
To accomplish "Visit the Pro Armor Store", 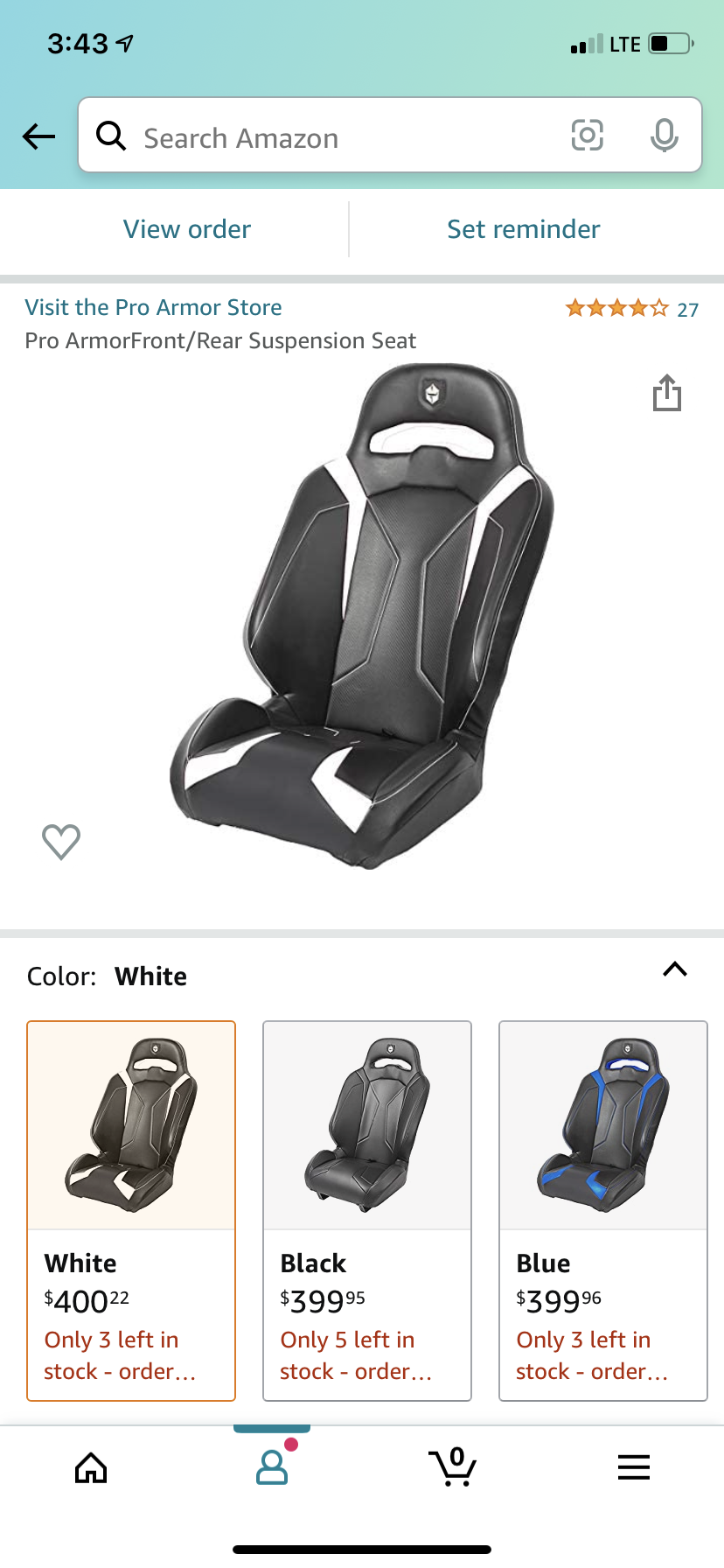I will click(153, 307).
